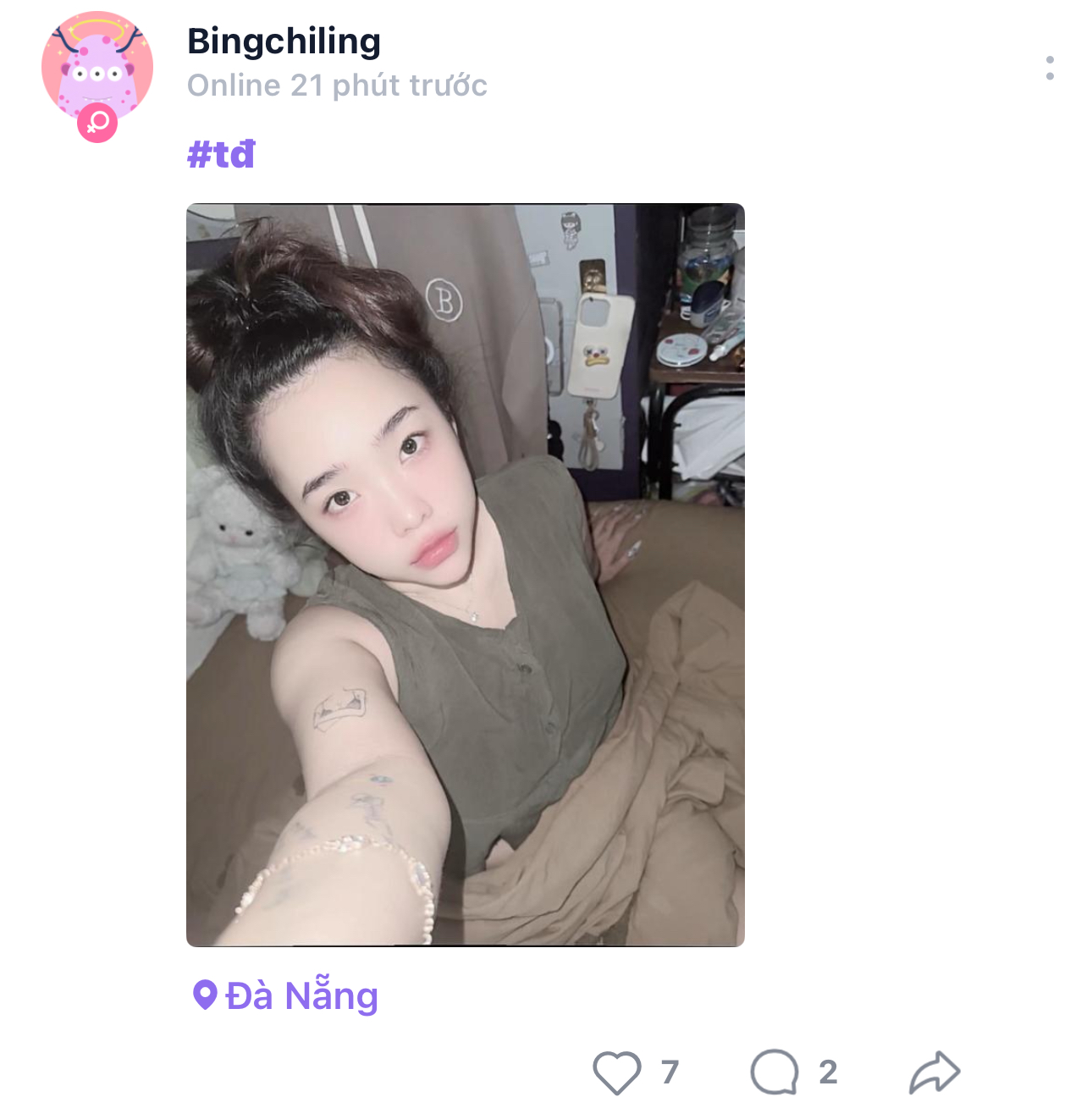Share Bingchiling's post

[x=935, y=1072]
